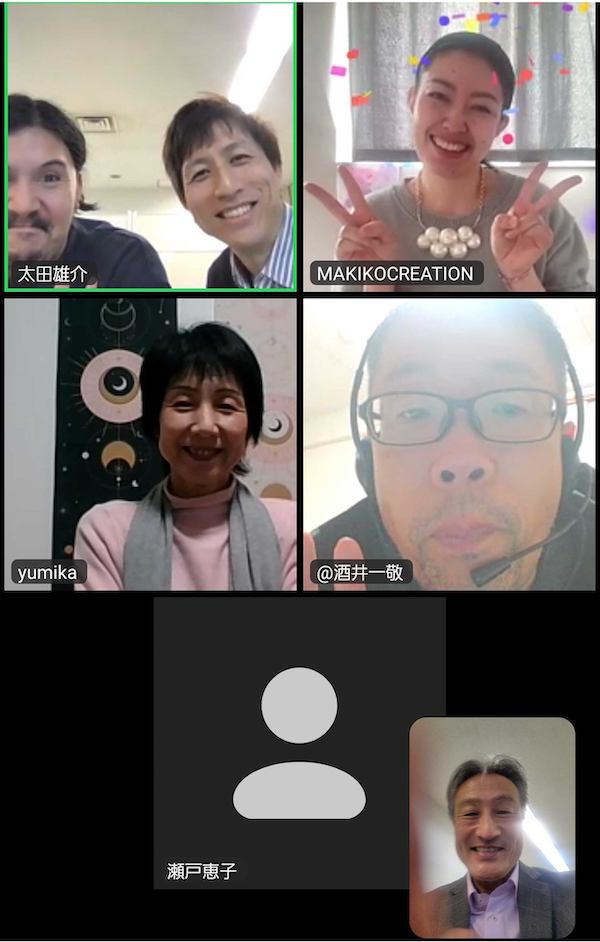The width and height of the screenshot is (600, 942).
Task: Tap the 太田雄介 video tile
Action: pyautogui.click(x=150, y=147)
